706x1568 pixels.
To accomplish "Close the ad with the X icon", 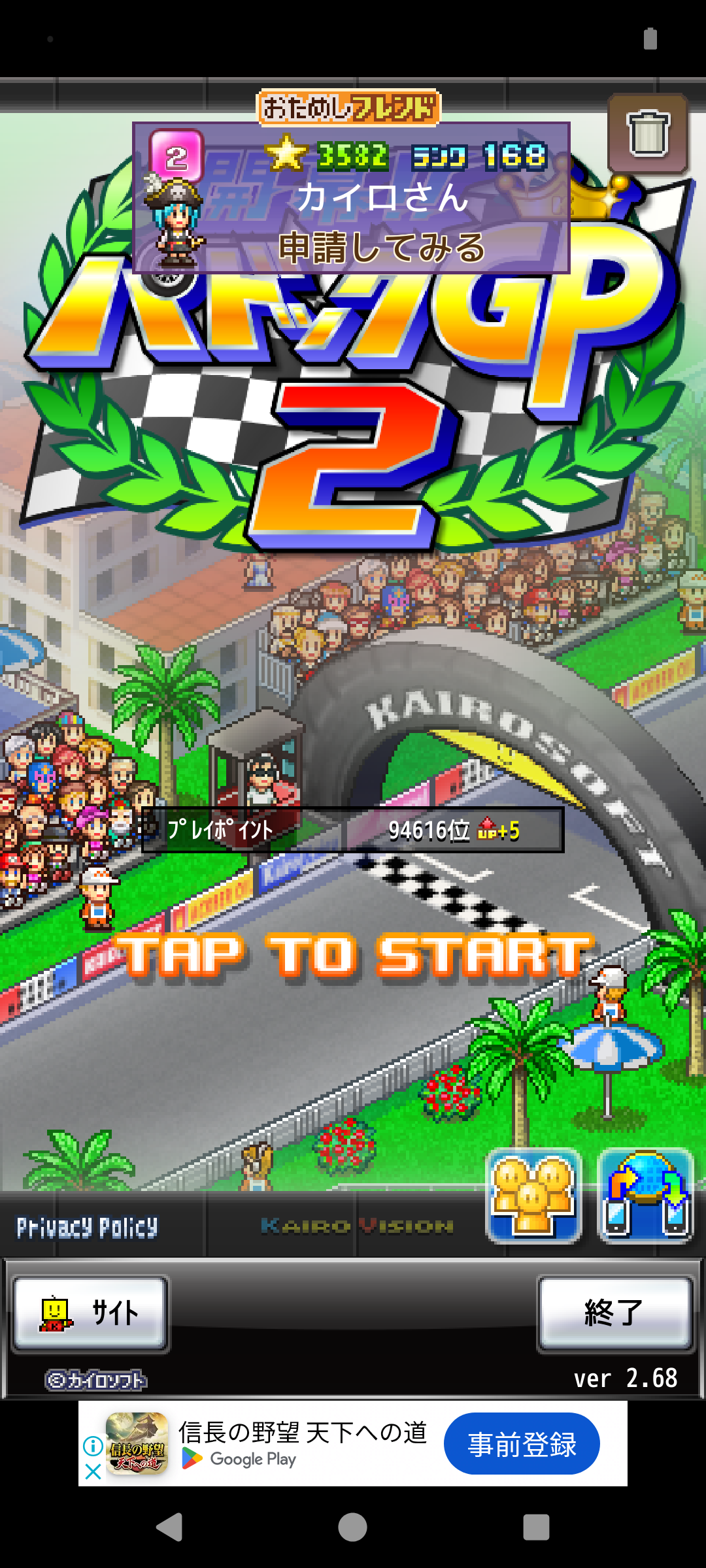I will 93,1472.
